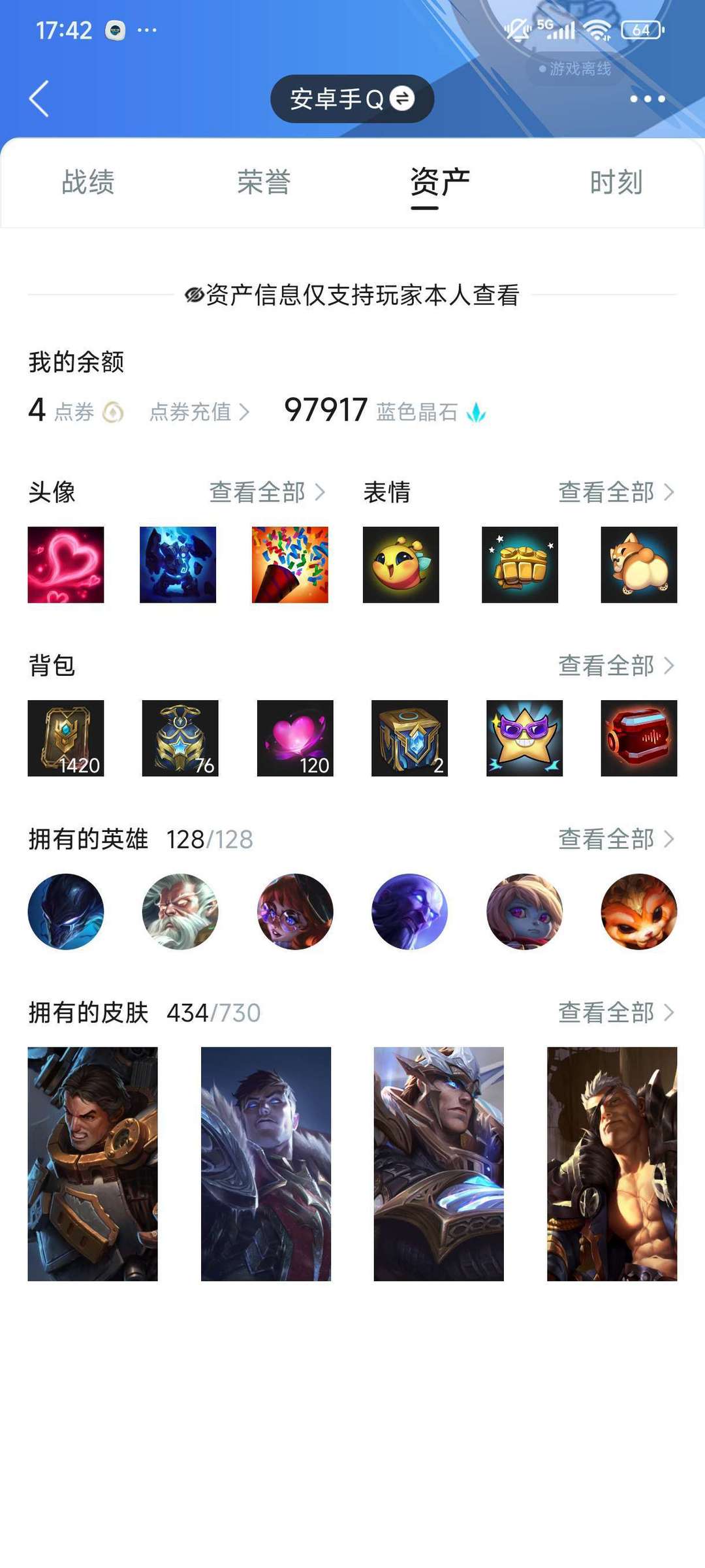Viewport: 705px width, 1568px height.
Task: Select the 资产 tab
Action: point(440,182)
